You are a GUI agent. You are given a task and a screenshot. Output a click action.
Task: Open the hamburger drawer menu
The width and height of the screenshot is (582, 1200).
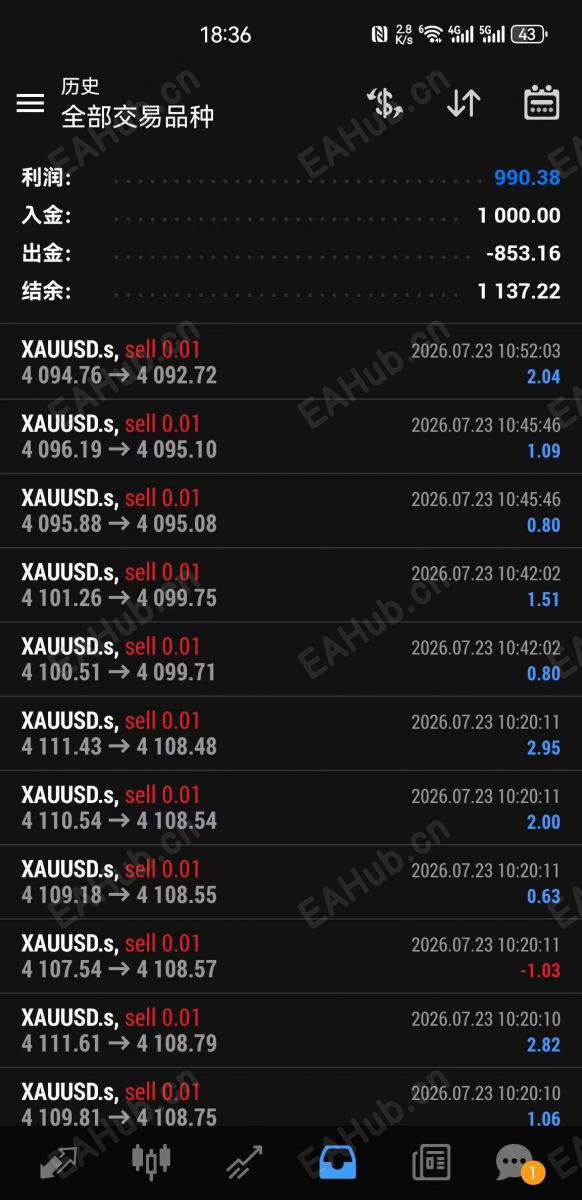[30, 103]
